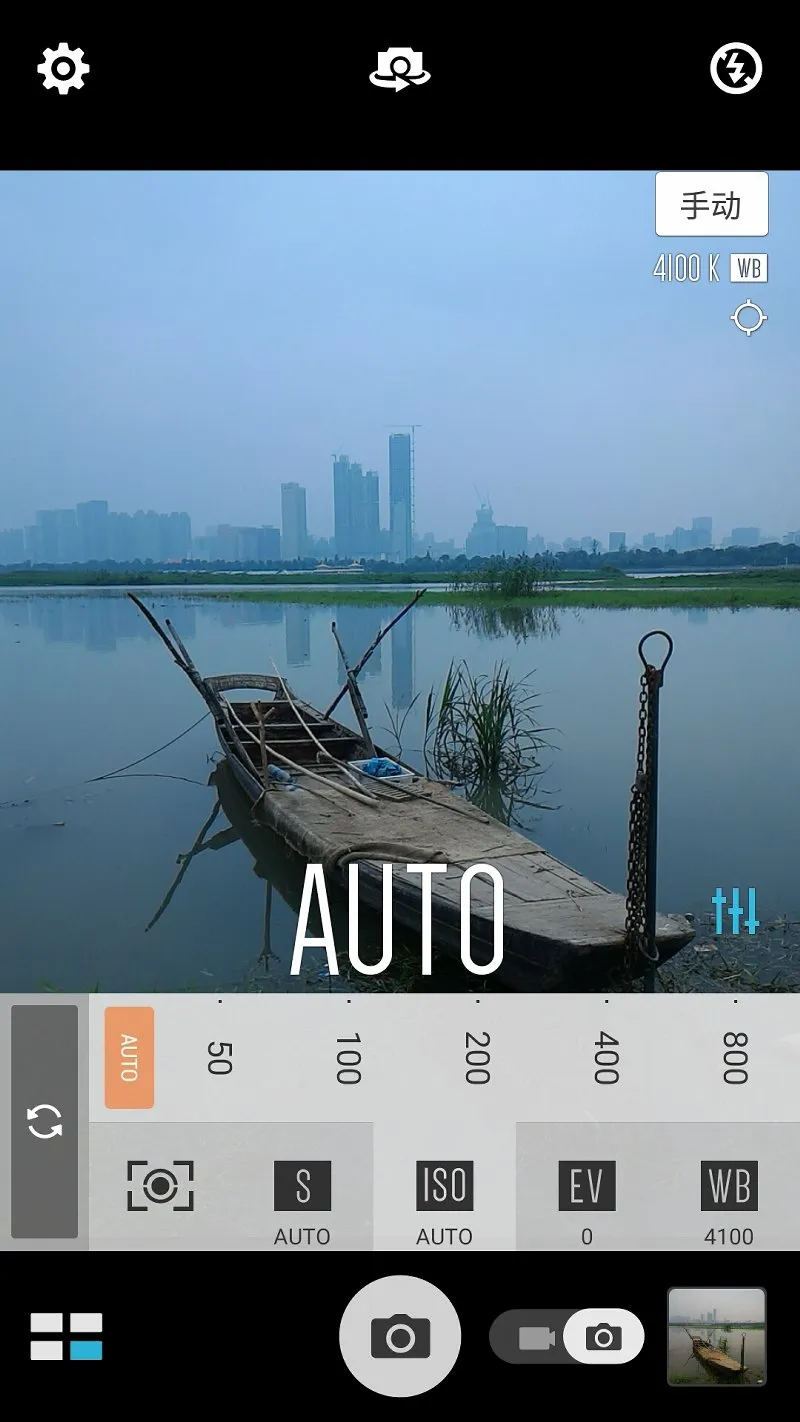Reset manual settings with refresh button
The height and width of the screenshot is (1422, 800).
44,1121
